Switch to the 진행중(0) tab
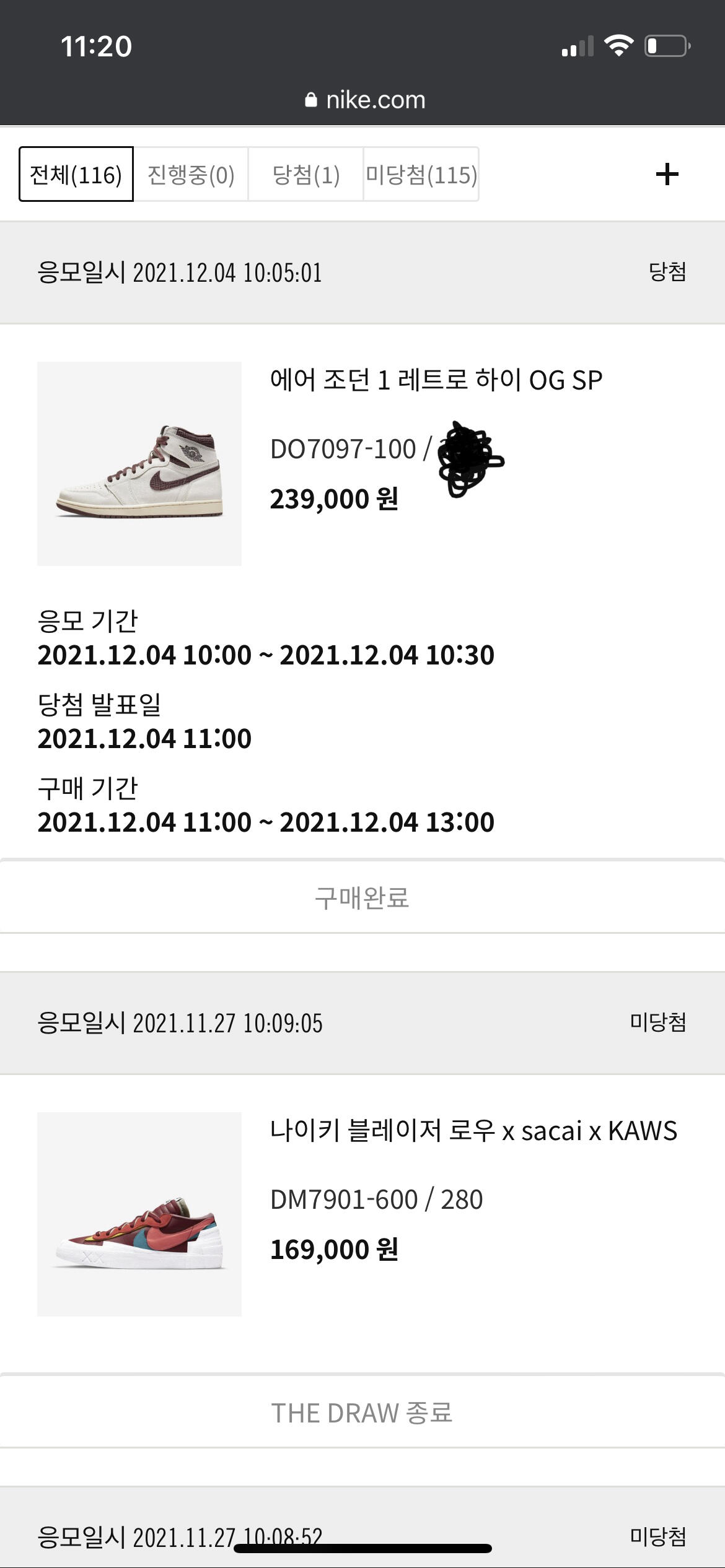The image size is (725, 1568). pyautogui.click(x=191, y=174)
